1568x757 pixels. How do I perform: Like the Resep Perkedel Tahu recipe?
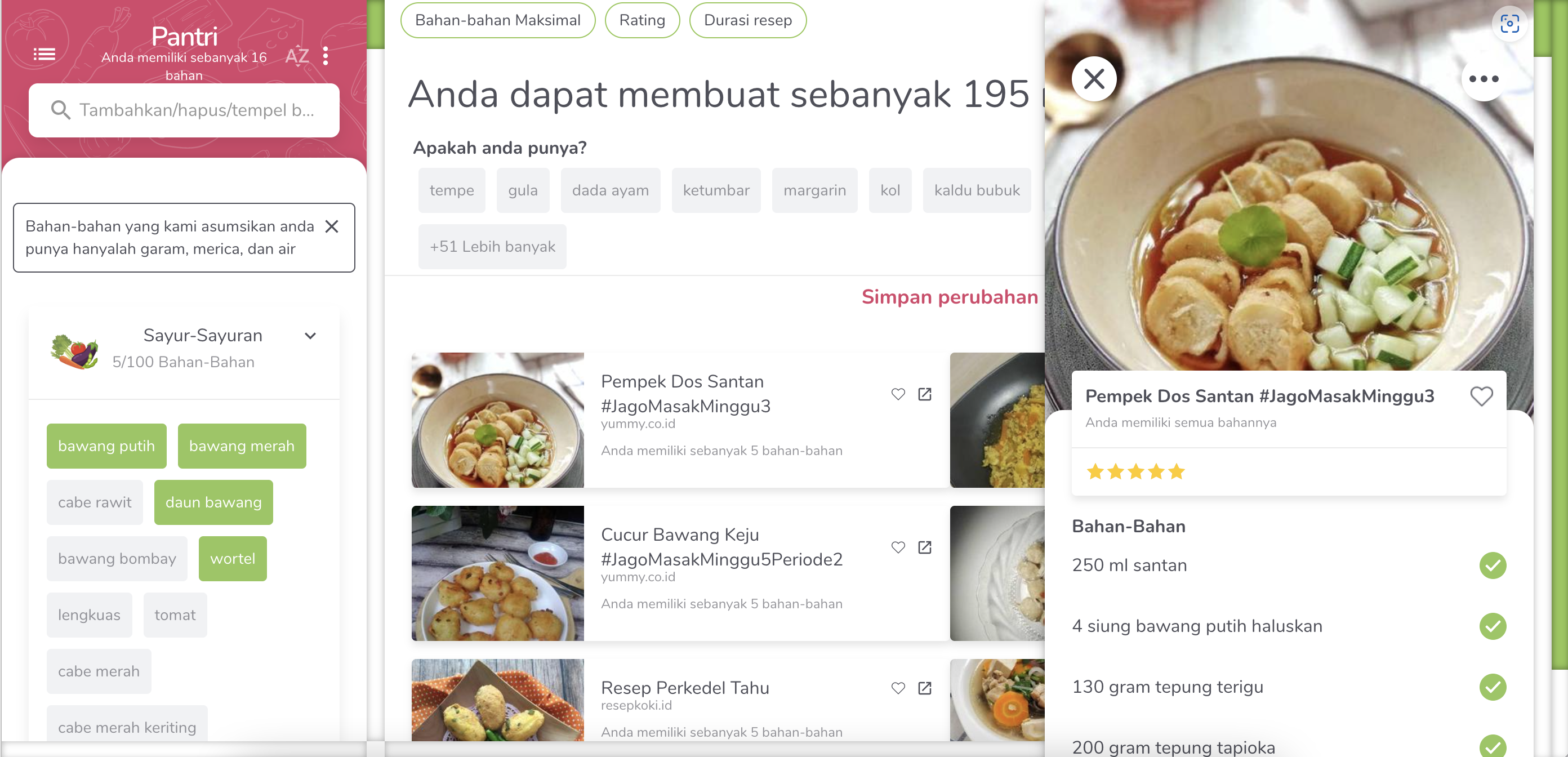(898, 688)
